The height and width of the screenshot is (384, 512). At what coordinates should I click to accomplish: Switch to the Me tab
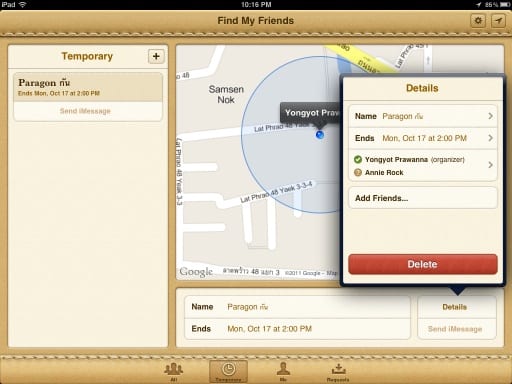(283, 371)
